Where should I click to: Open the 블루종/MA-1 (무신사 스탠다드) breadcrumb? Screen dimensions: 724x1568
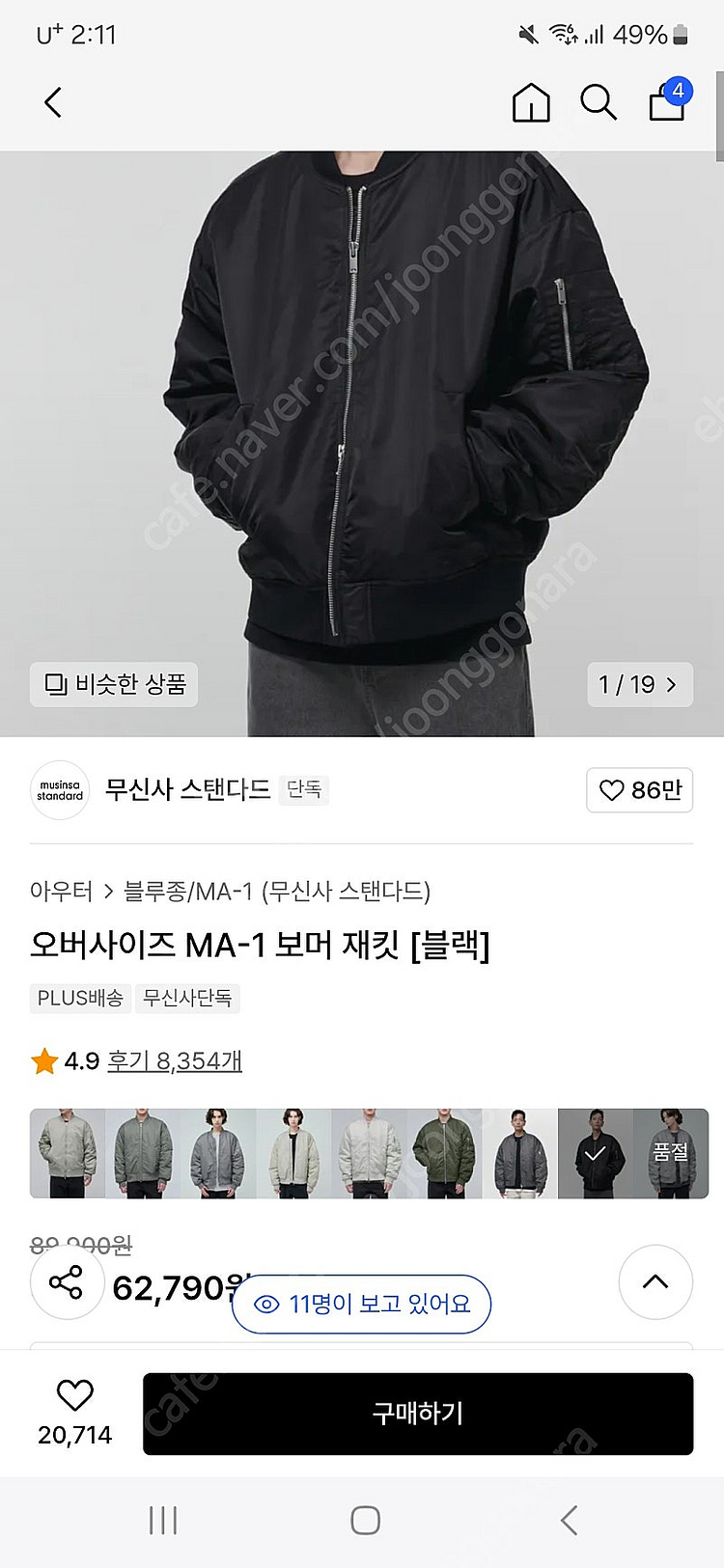coord(276,891)
